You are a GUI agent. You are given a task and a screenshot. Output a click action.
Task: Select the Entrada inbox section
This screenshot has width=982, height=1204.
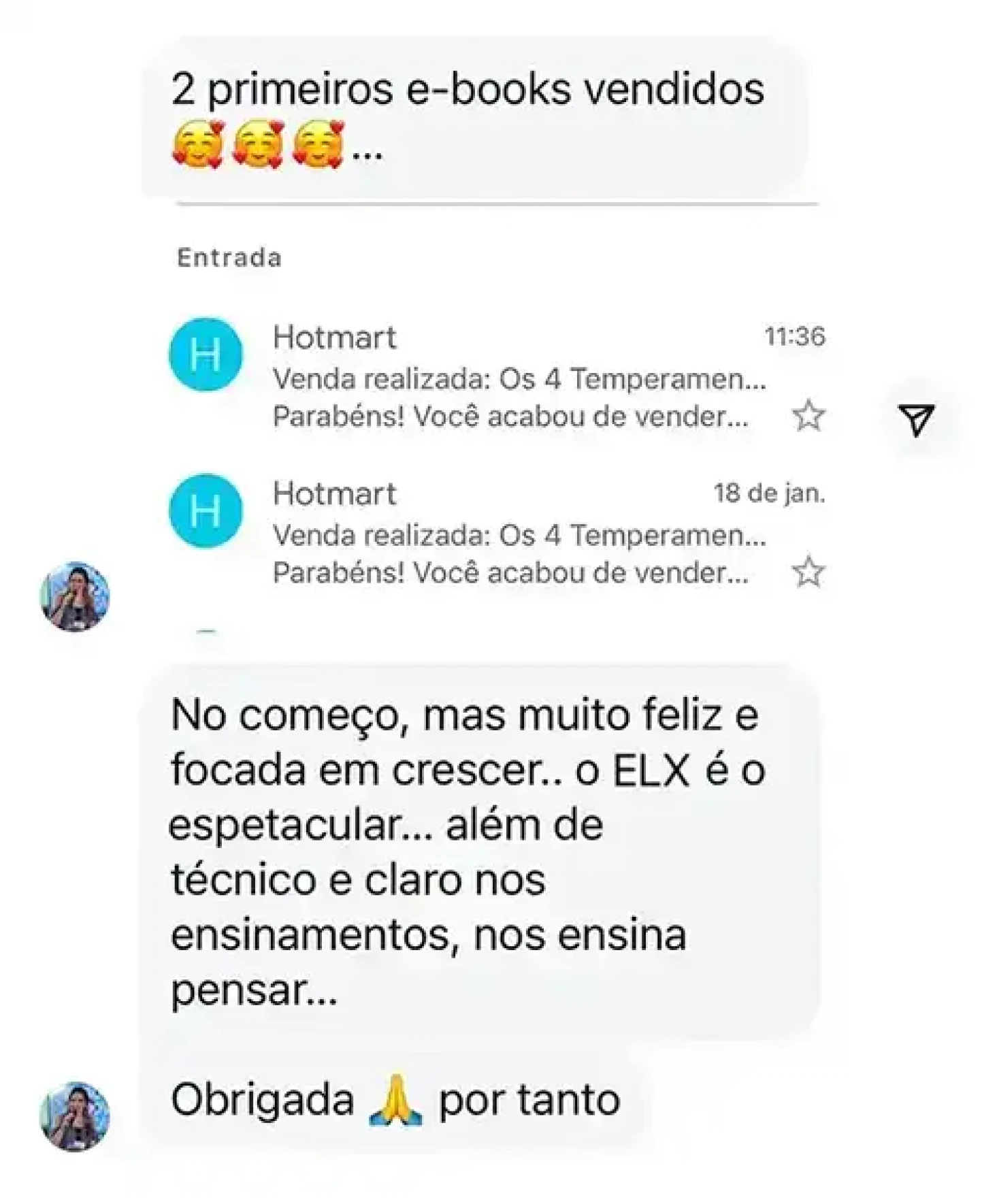point(228,257)
